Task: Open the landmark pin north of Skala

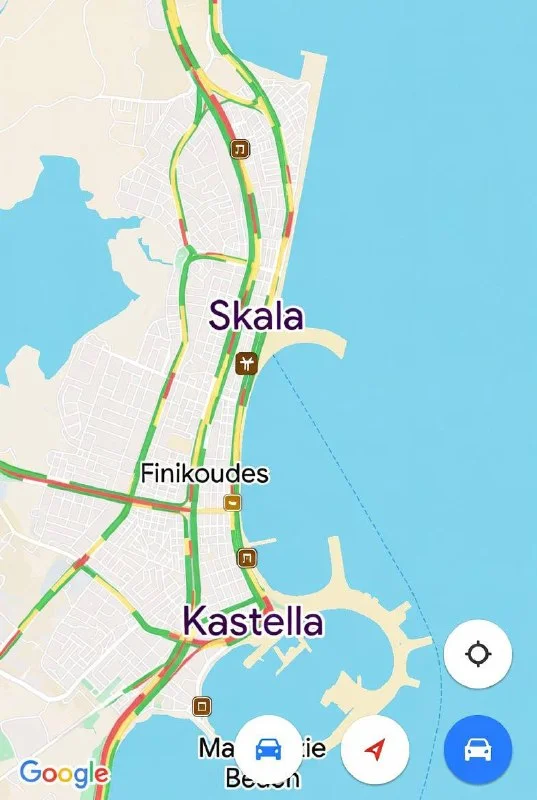Action: point(240,149)
